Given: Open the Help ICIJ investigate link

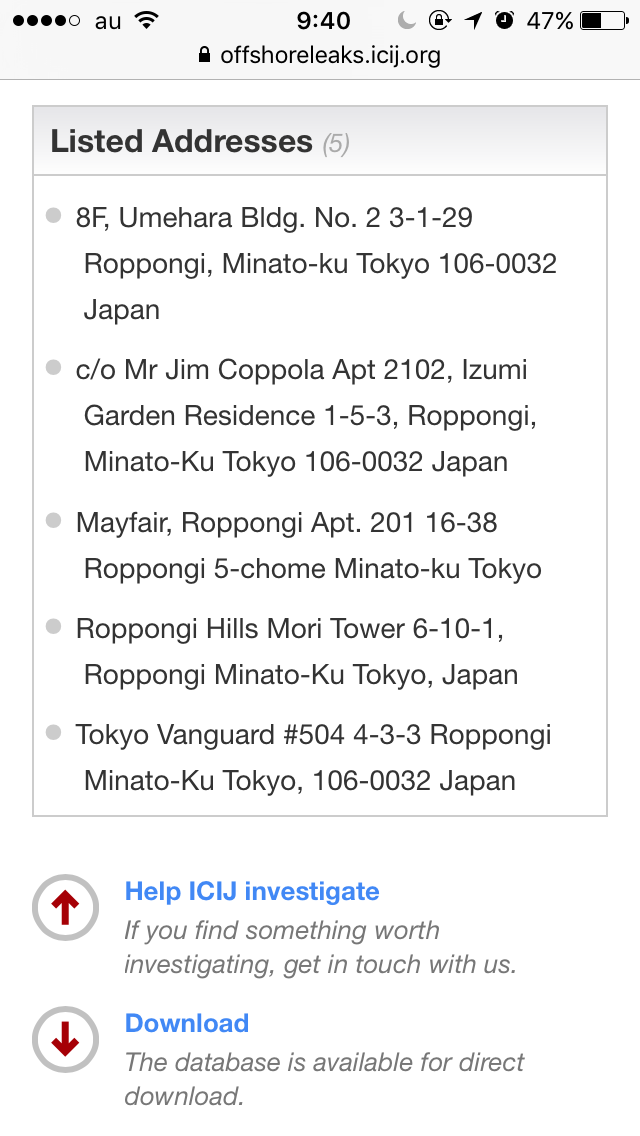Looking at the screenshot, I should (252, 890).
